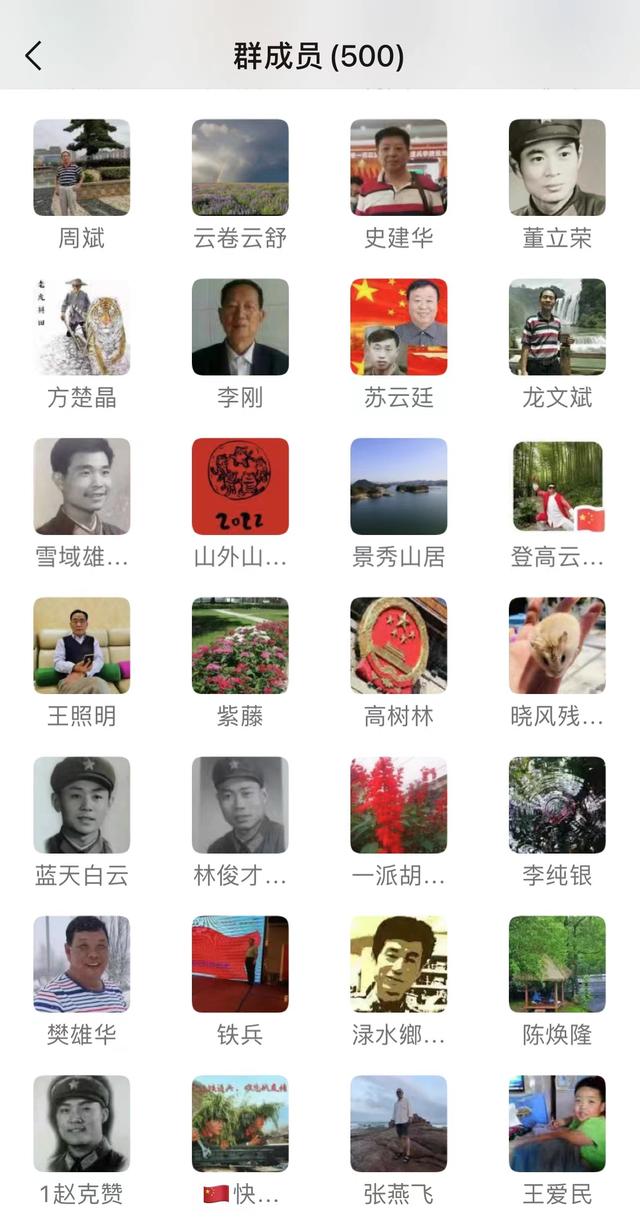This screenshot has height=1230, width=640.
Task: Select member 龙文斌
Action: pyautogui.click(x=557, y=327)
